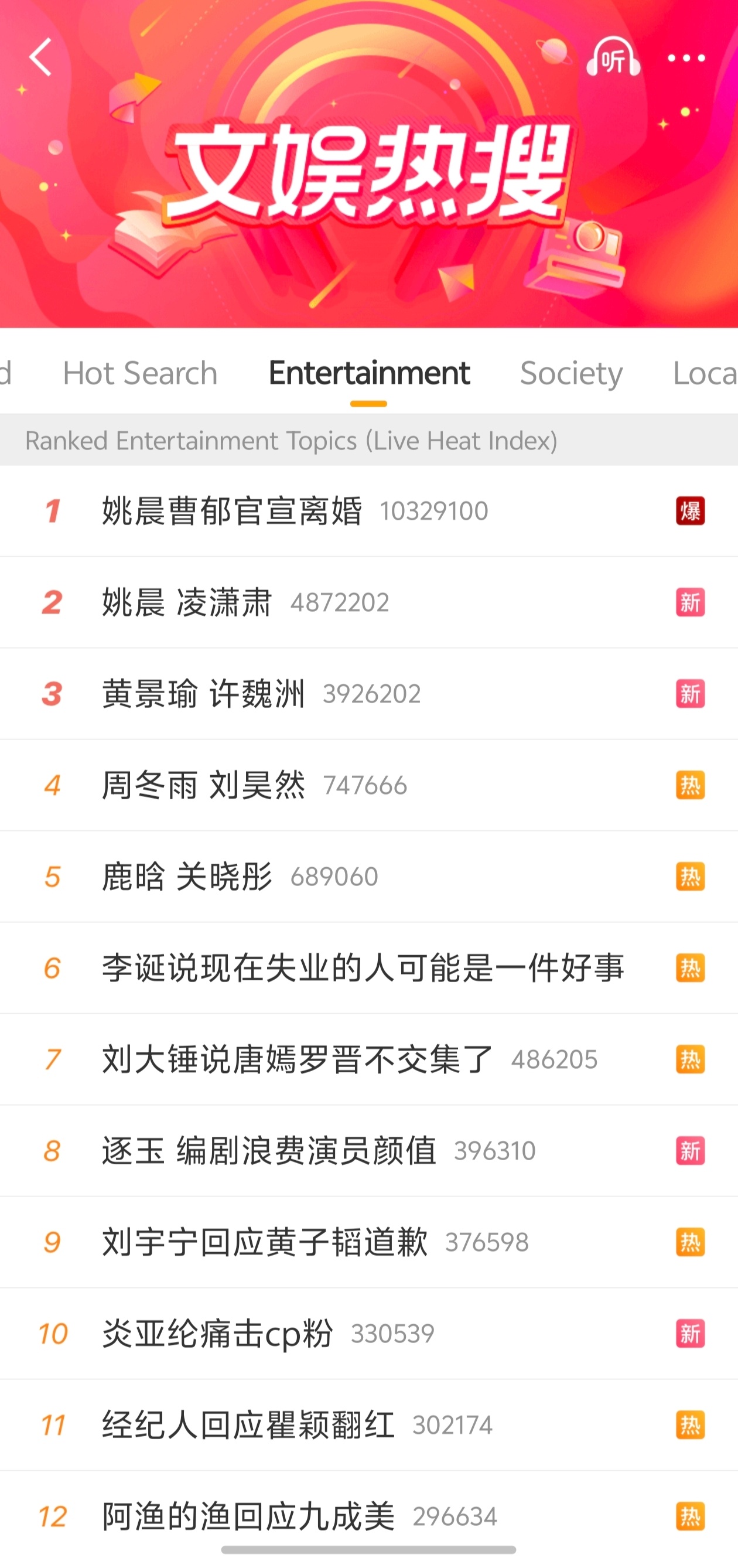Screen dimensions: 738x1568
Task: Click the 热 badge on 刘宇宁回应黄子韬道歉
Action: click(691, 1242)
